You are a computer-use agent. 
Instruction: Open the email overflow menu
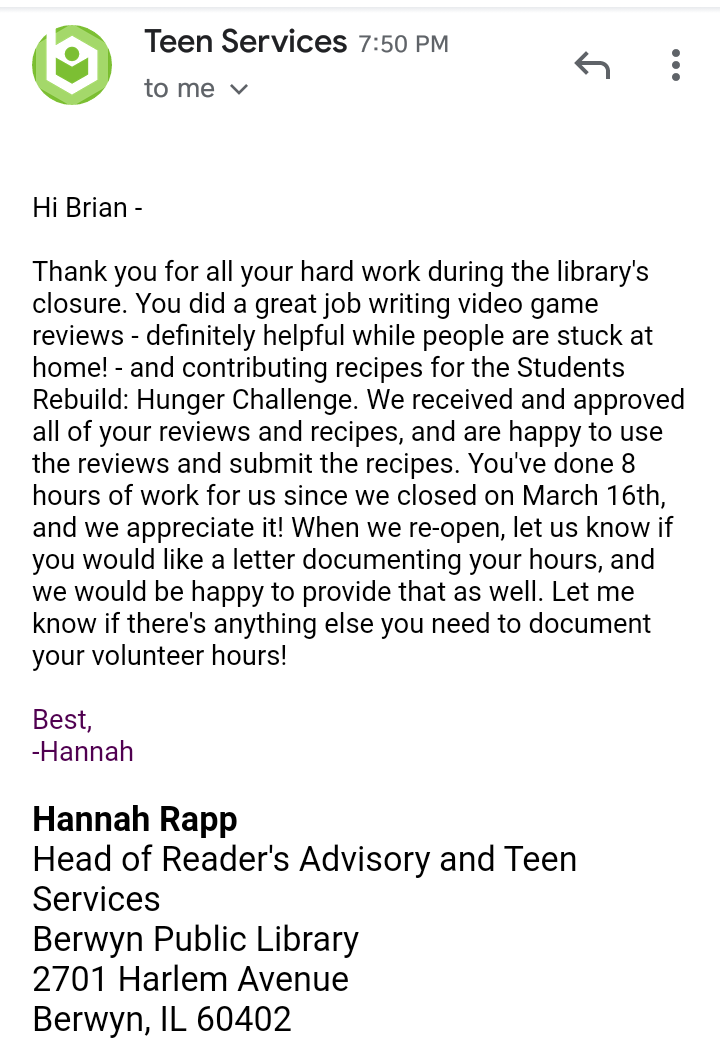(676, 66)
